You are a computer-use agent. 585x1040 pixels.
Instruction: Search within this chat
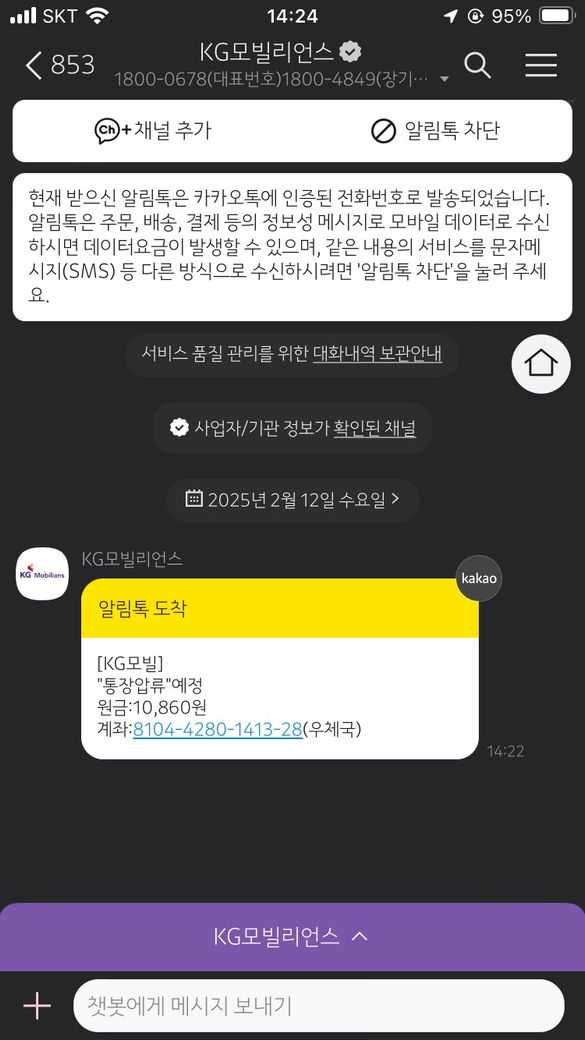pos(477,65)
